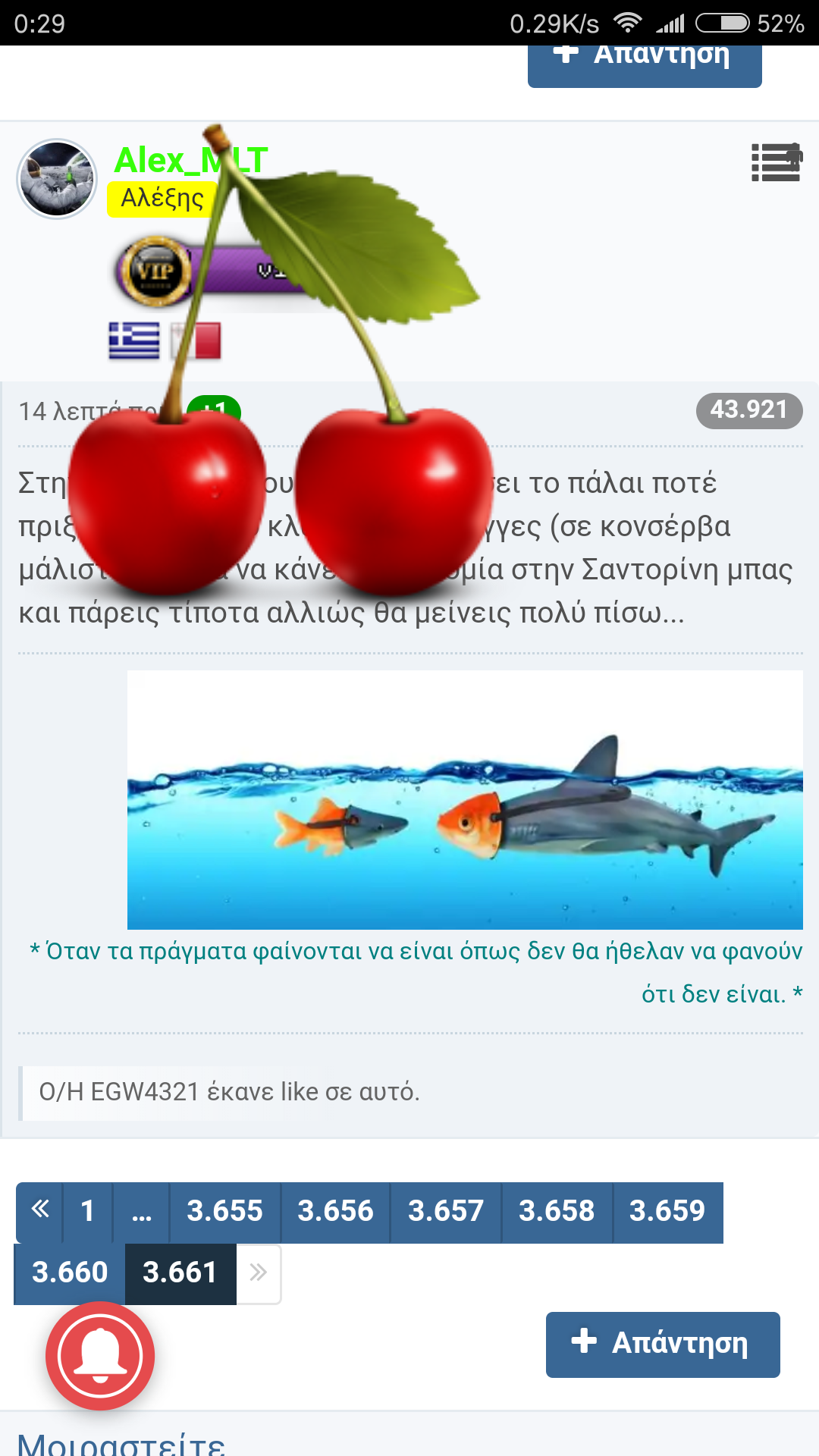Jump to the first page arrow
Viewport: 819px width, 1456px height.
click(39, 1210)
